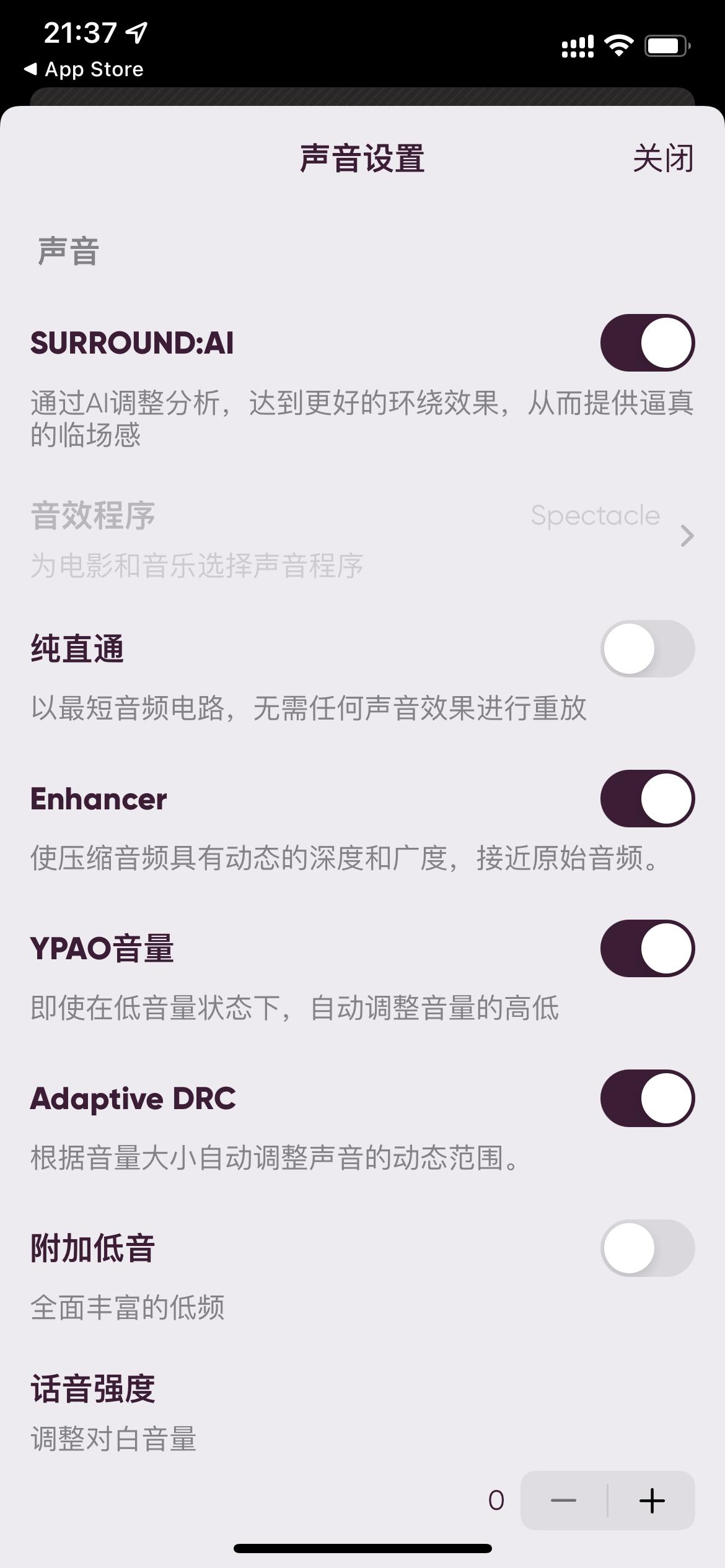Switch off YPAO音量
725x1568 pixels.
[x=647, y=948]
